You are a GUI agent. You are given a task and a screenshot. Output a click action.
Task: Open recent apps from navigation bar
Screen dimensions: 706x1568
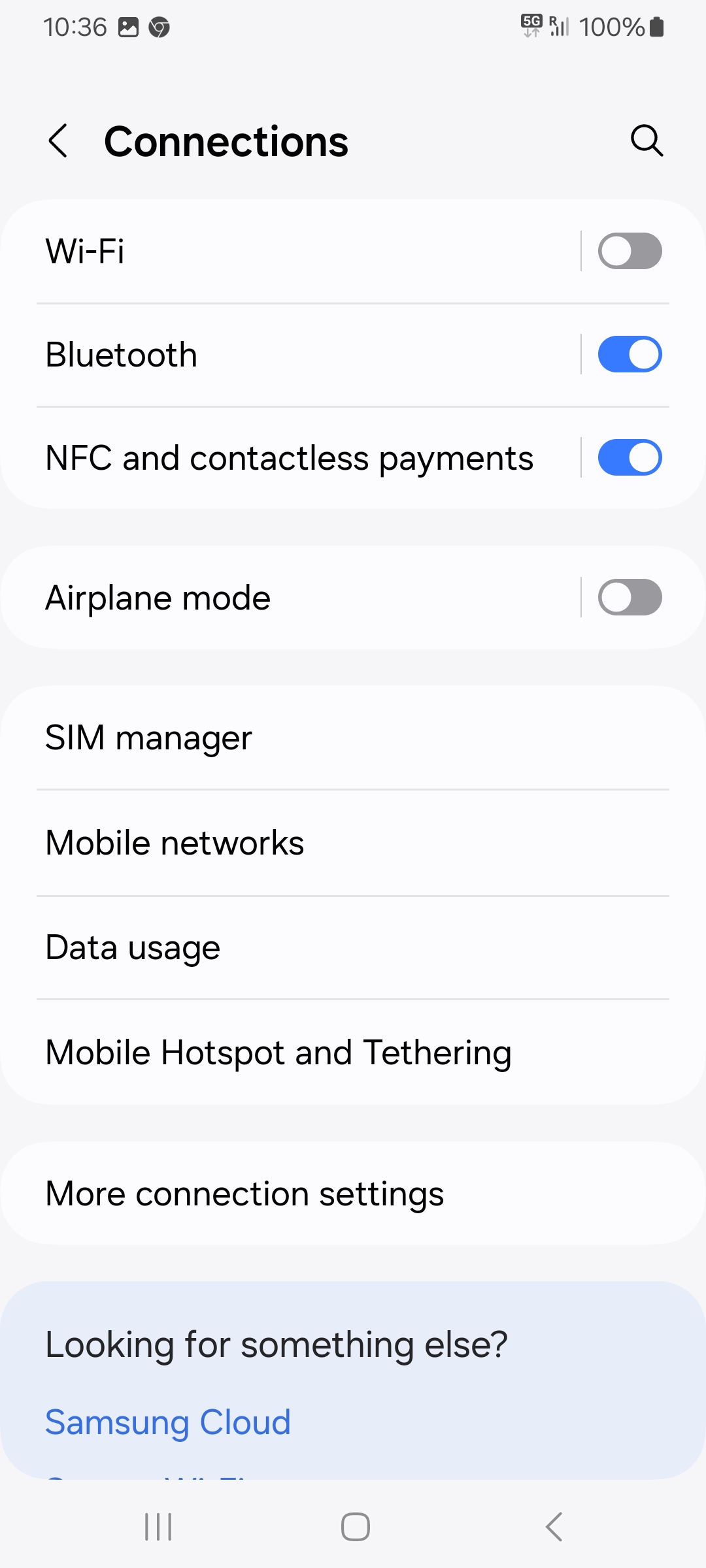click(158, 1527)
